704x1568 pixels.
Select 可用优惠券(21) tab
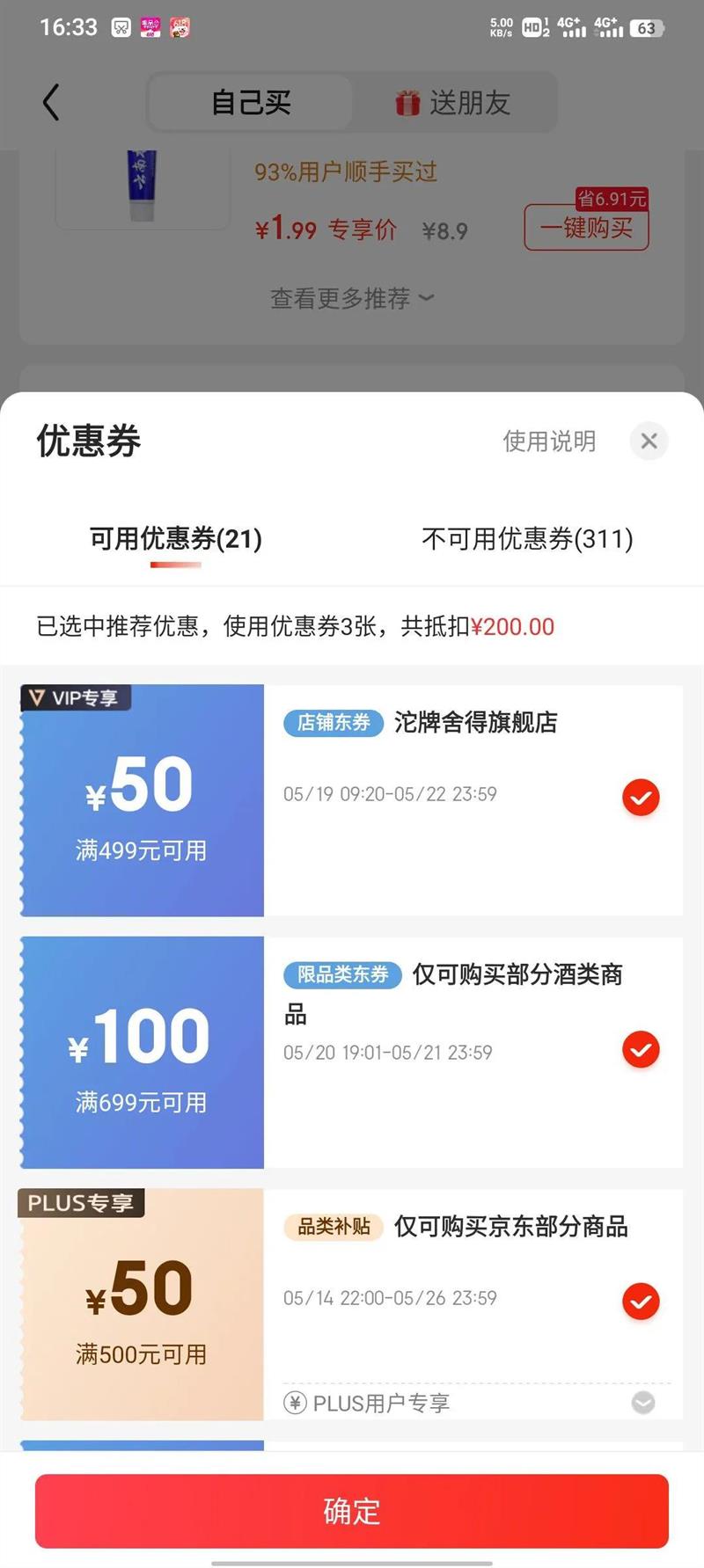(176, 538)
